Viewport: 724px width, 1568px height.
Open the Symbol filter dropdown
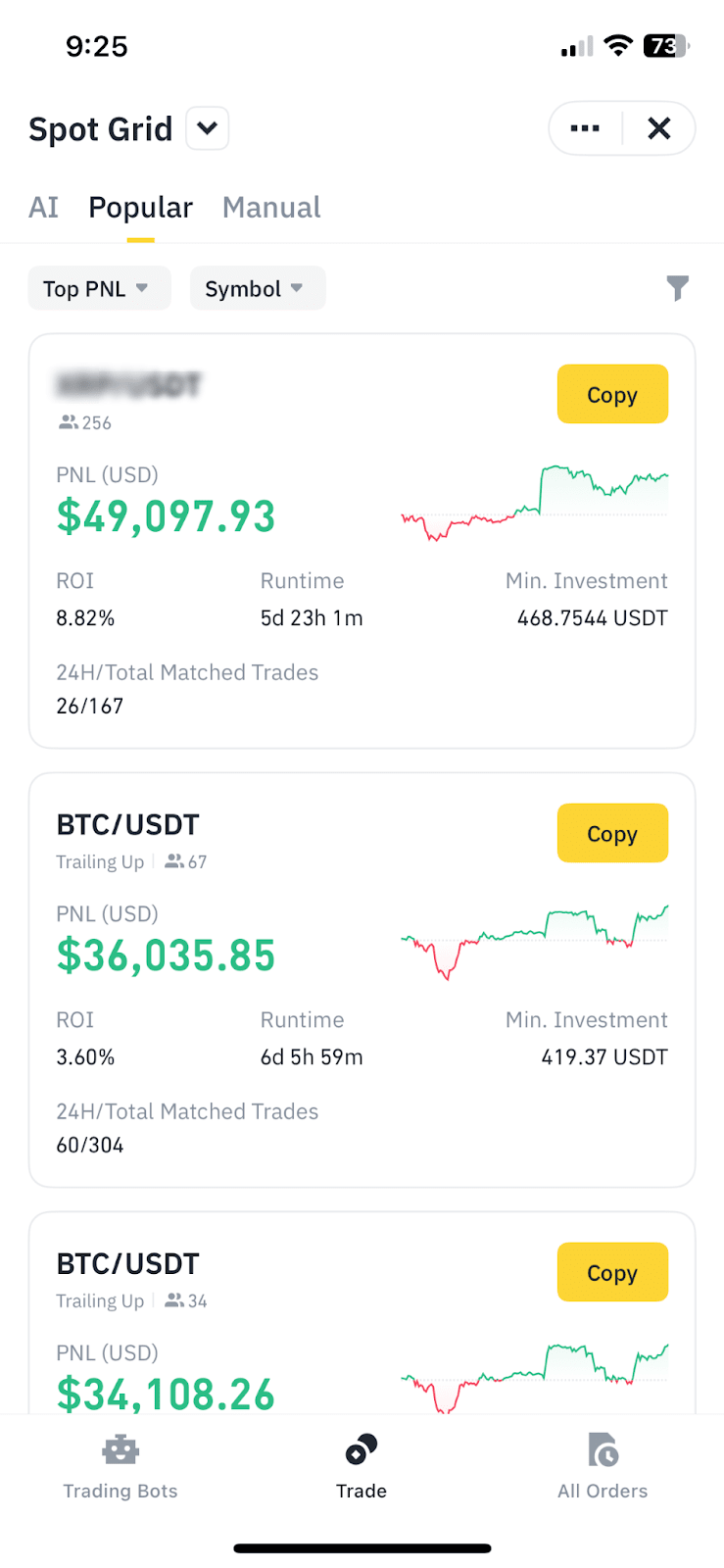(257, 289)
